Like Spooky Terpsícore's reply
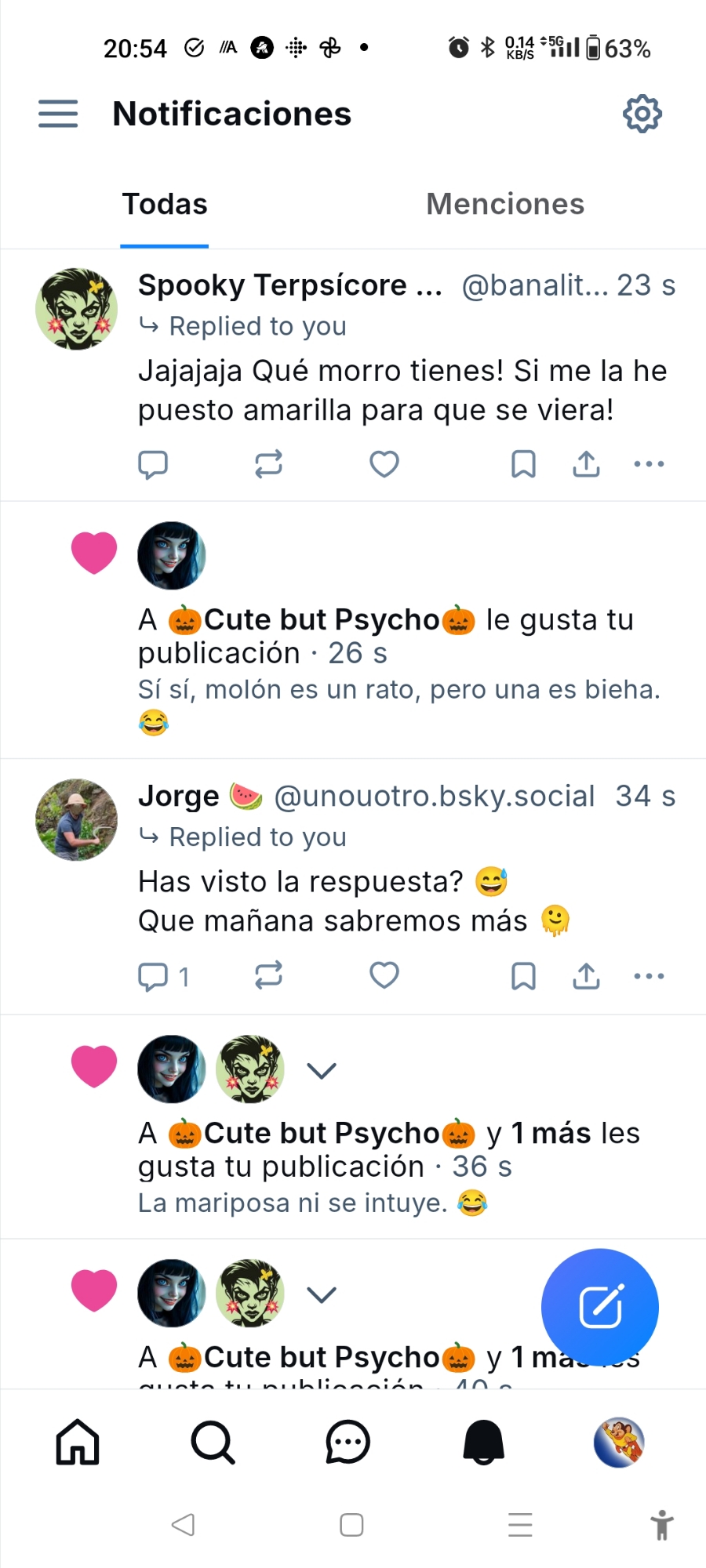Viewport: 706px width, 1568px height. click(x=384, y=464)
